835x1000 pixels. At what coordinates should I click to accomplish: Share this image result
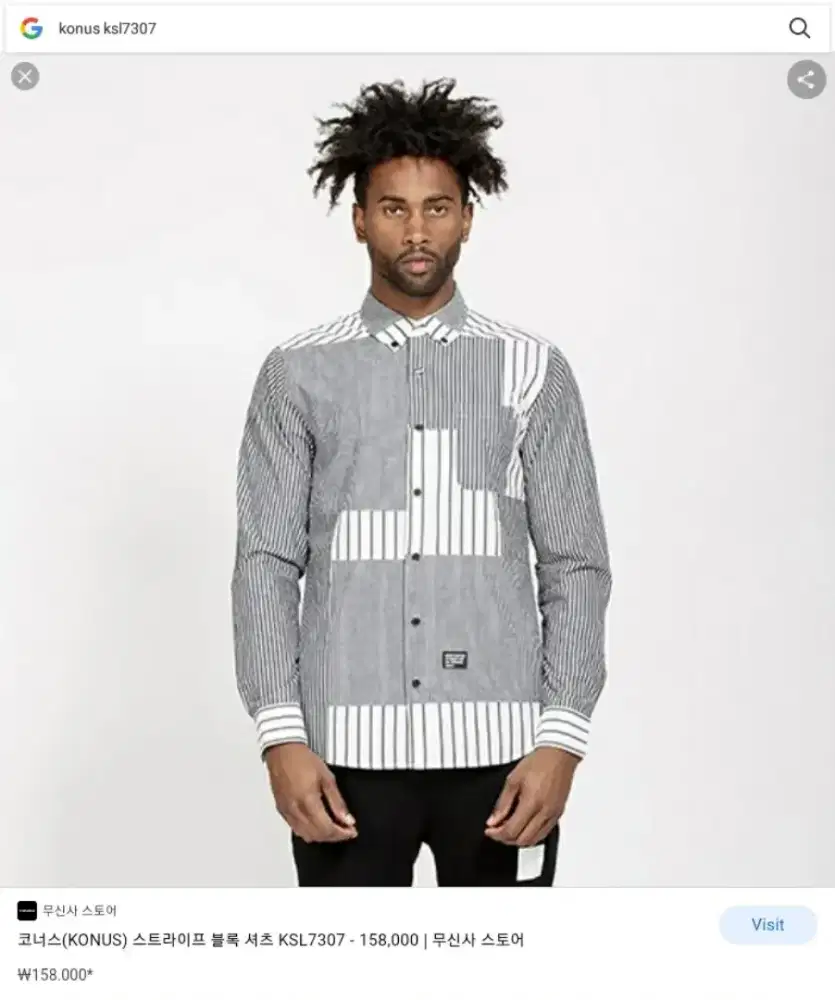click(806, 79)
